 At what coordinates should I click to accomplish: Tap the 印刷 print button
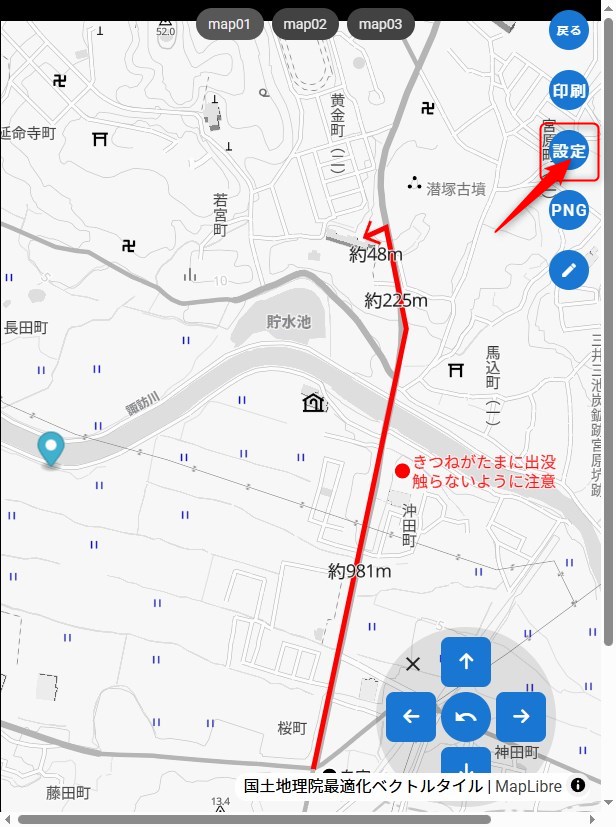click(568, 91)
